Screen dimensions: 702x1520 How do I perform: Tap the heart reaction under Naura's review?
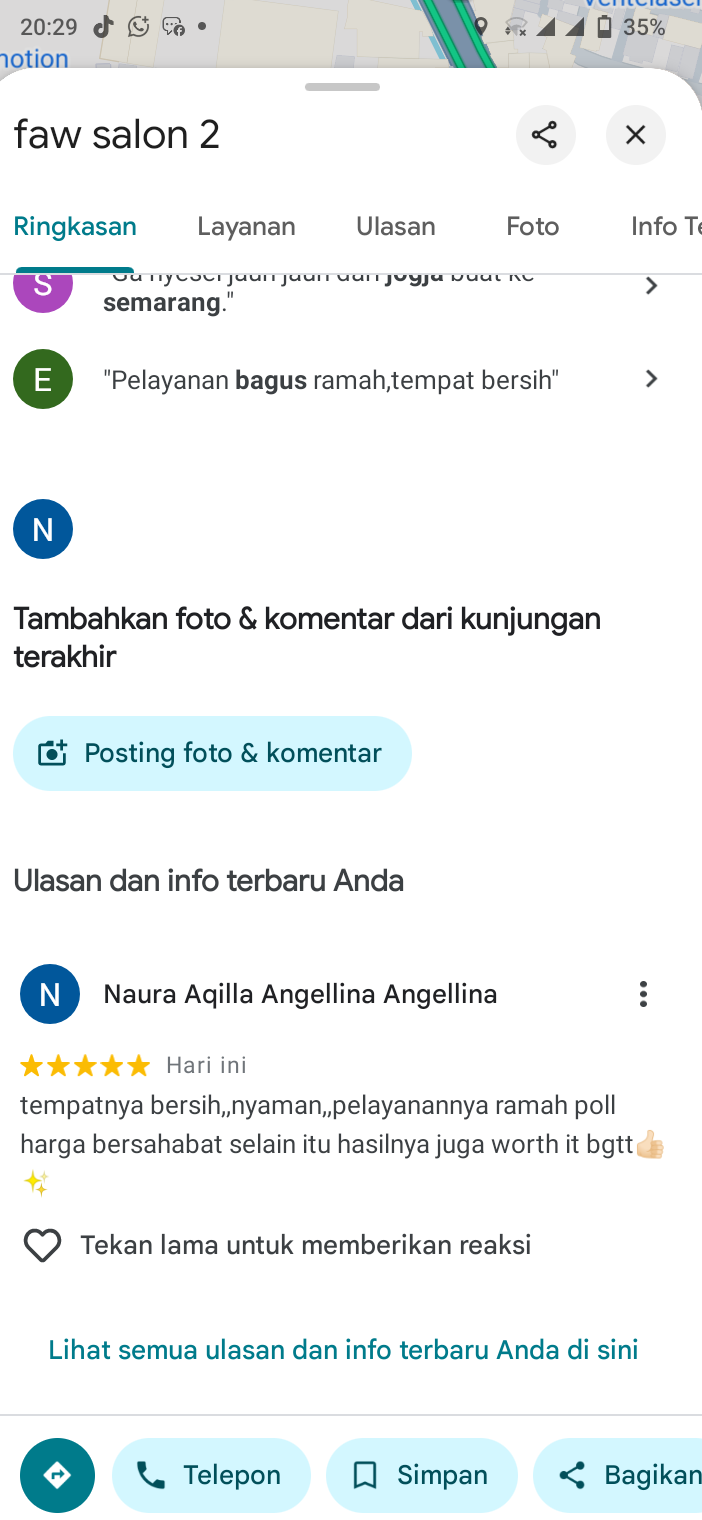pos(42,1245)
